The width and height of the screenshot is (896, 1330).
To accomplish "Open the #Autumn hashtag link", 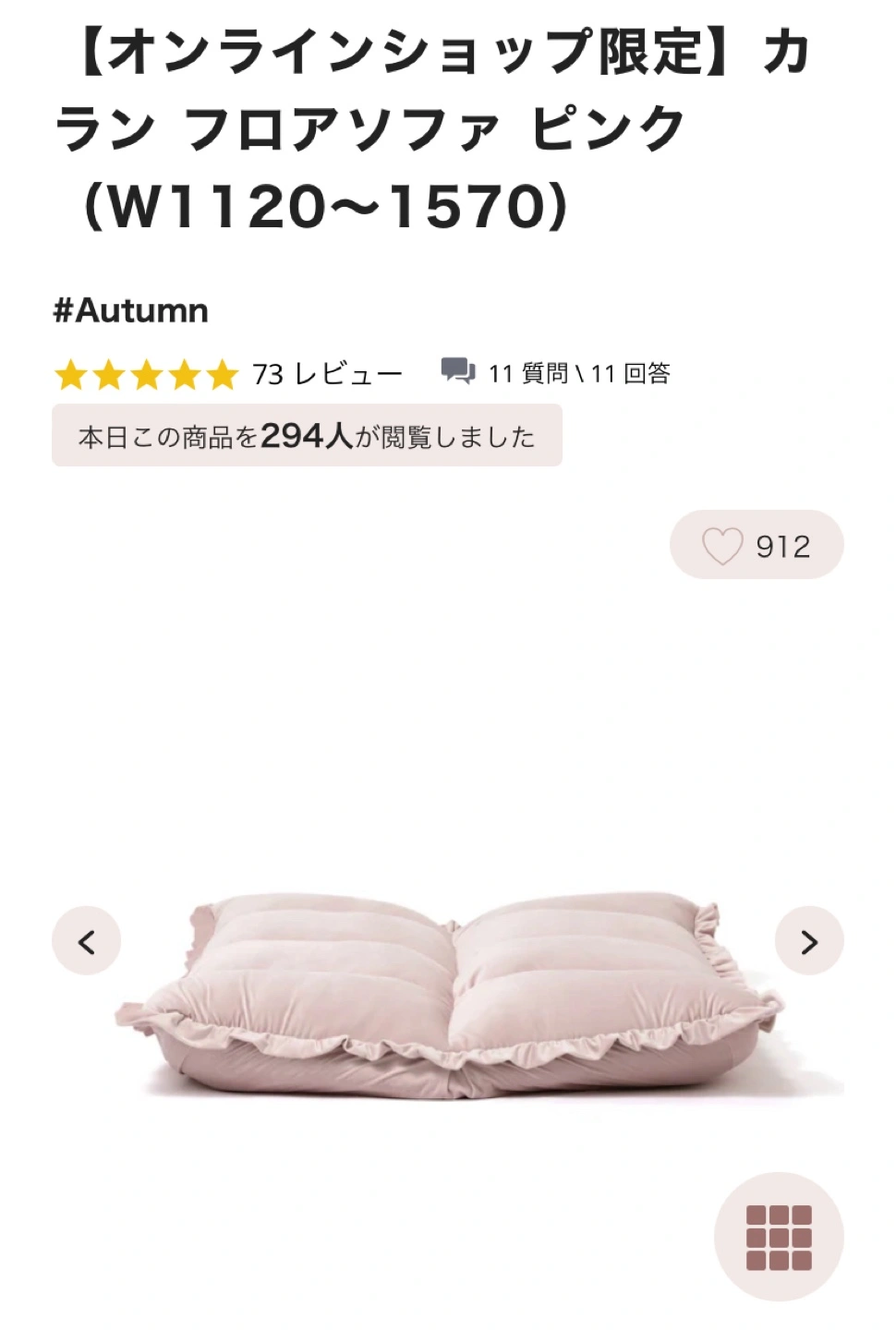I will pyautogui.click(x=130, y=310).
